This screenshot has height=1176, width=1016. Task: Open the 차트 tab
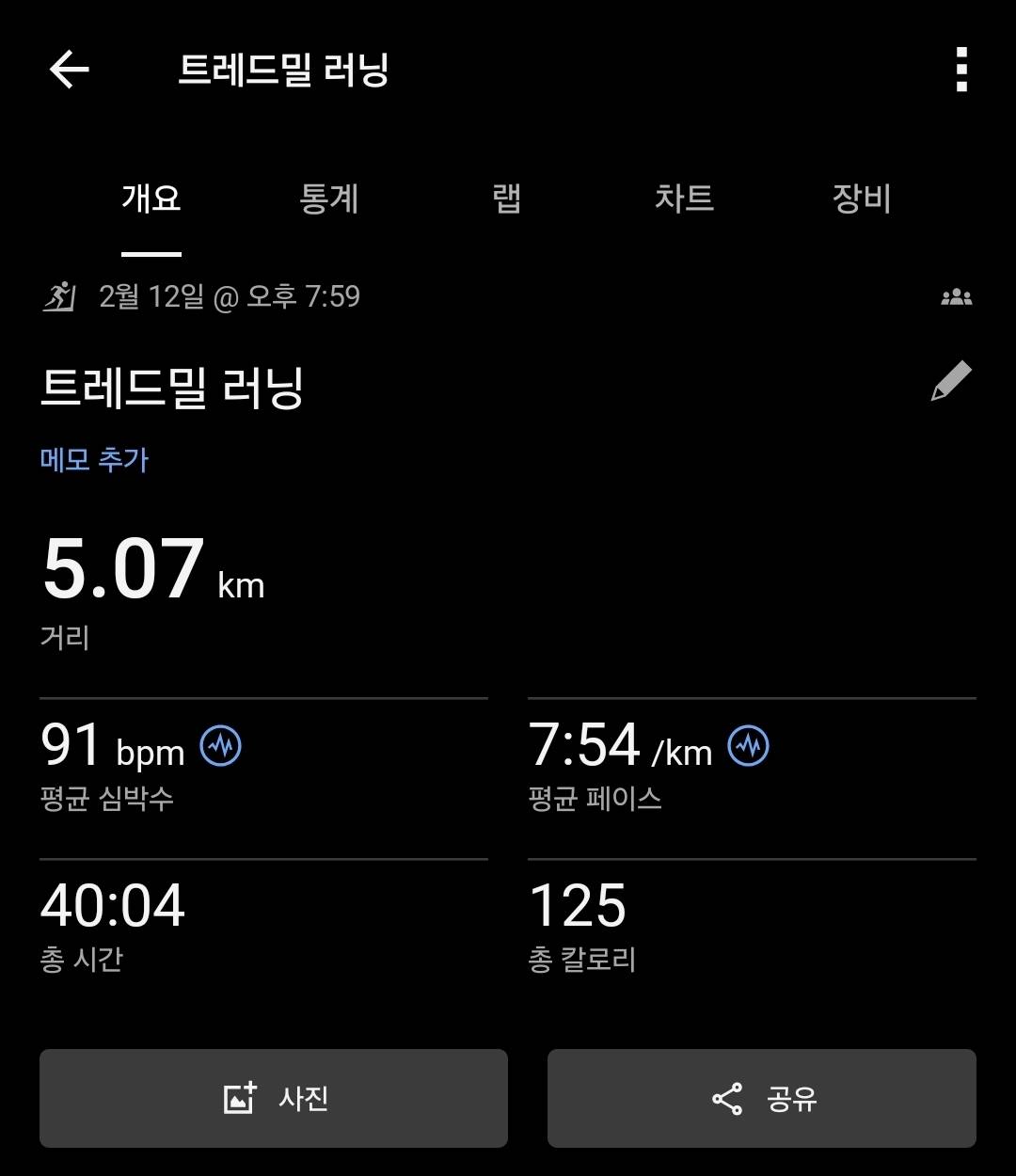coord(685,199)
